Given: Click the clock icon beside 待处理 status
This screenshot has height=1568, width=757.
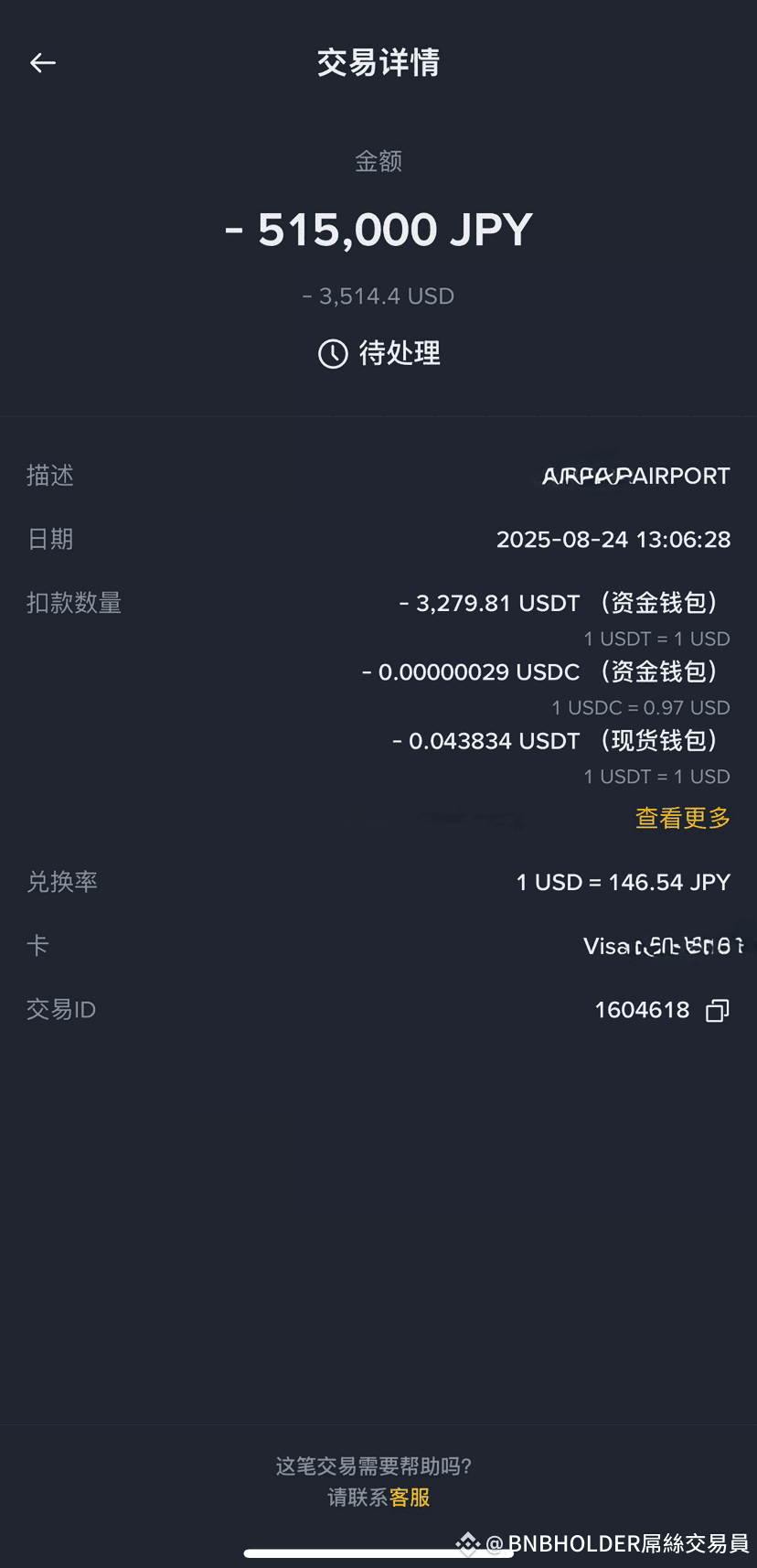Looking at the screenshot, I should (331, 354).
